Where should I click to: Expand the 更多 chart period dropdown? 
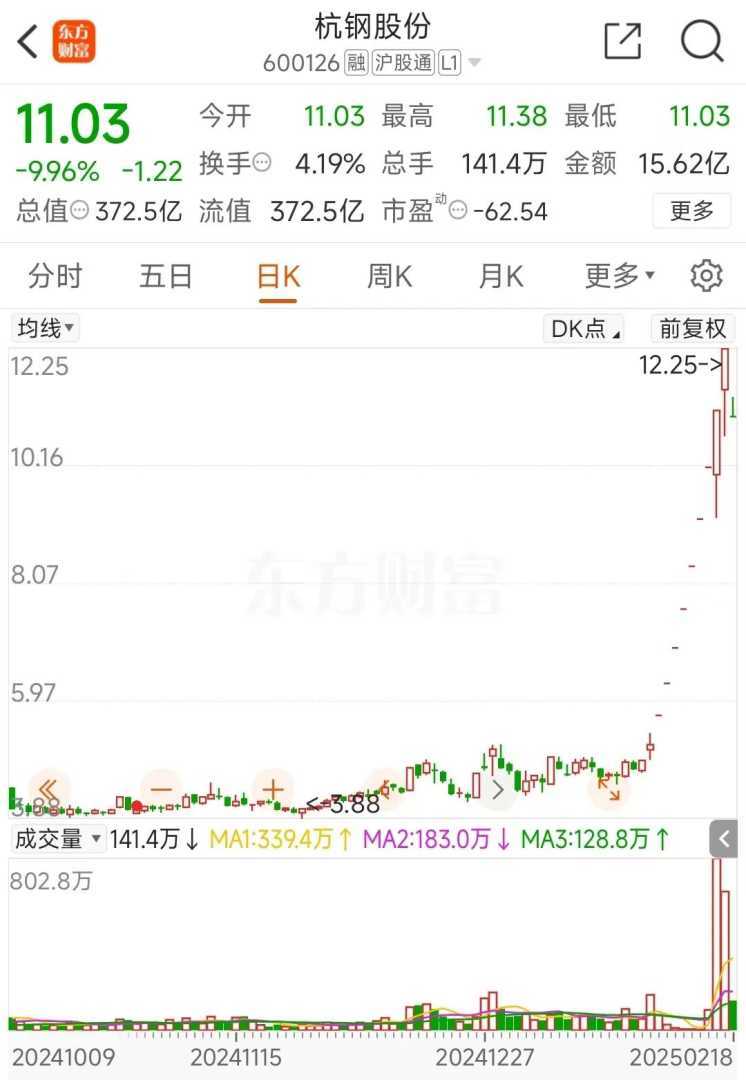pyautogui.click(x=619, y=276)
